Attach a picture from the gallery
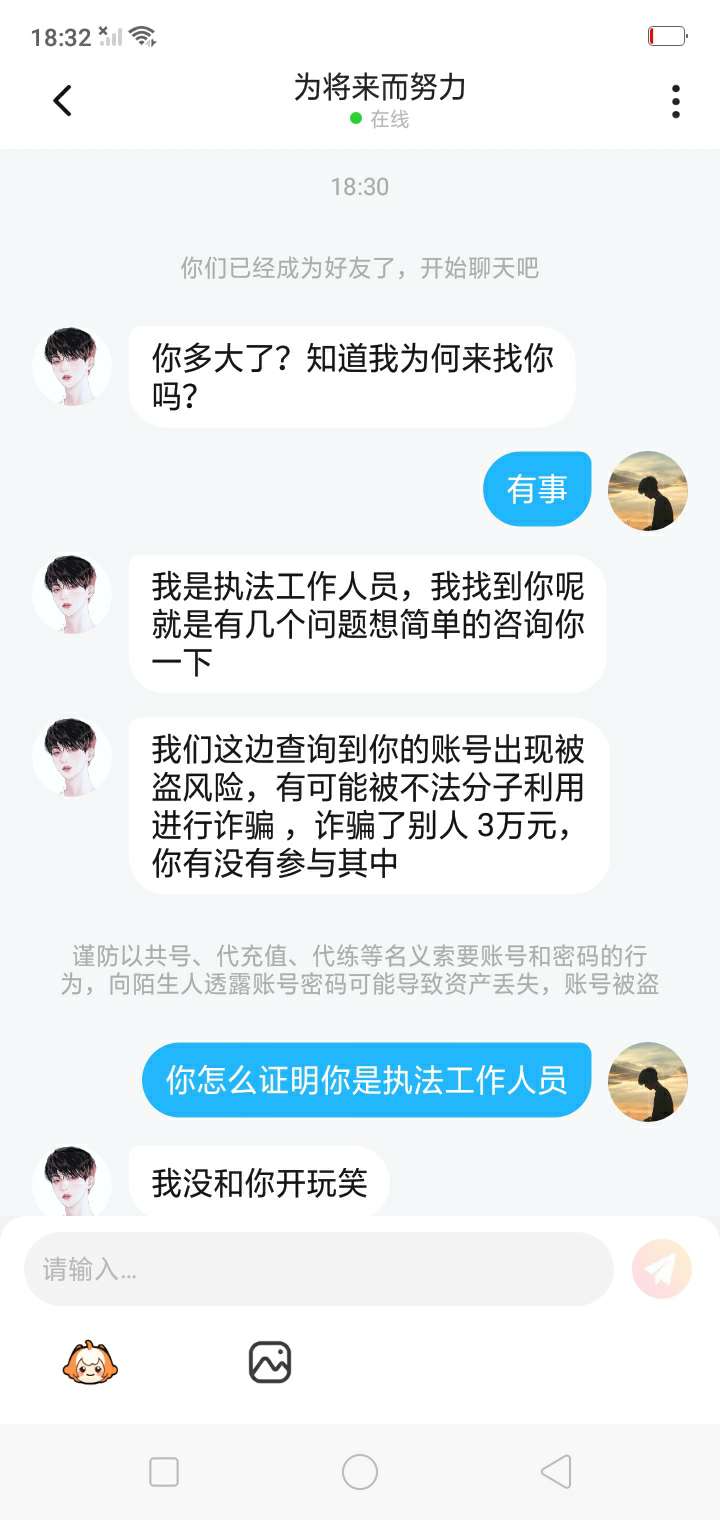The width and height of the screenshot is (720, 1520). click(270, 1362)
